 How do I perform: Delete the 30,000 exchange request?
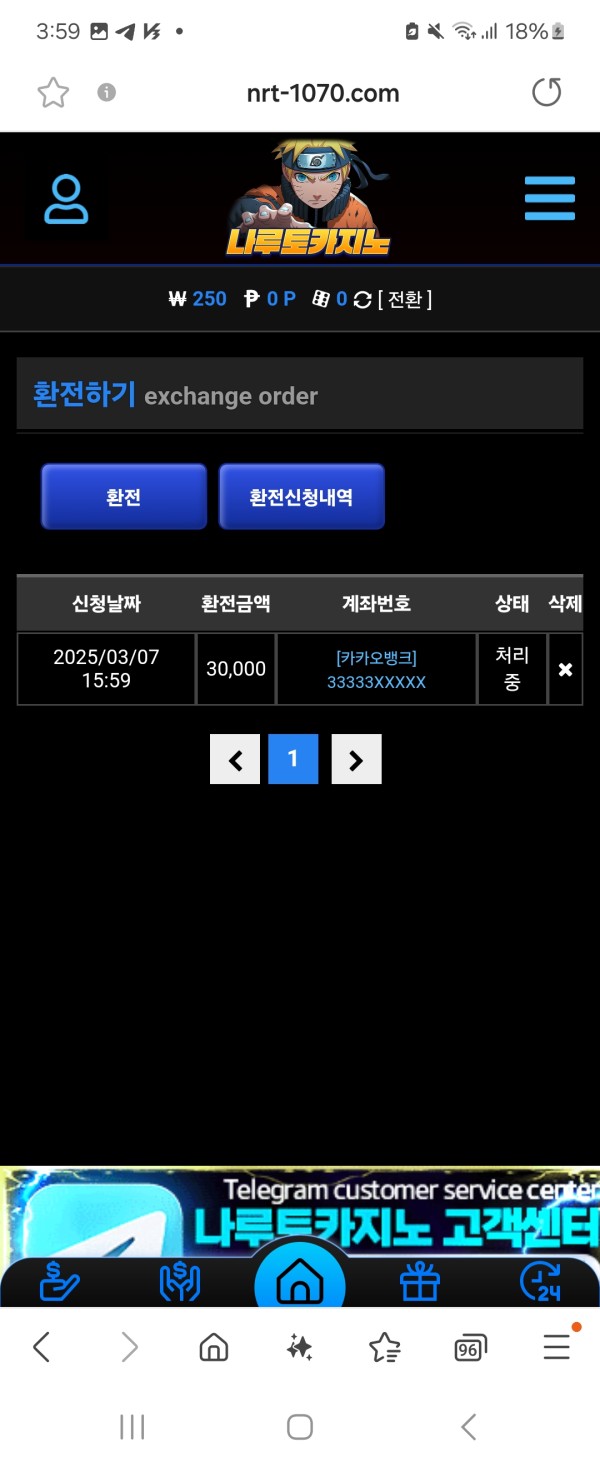point(565,669)
